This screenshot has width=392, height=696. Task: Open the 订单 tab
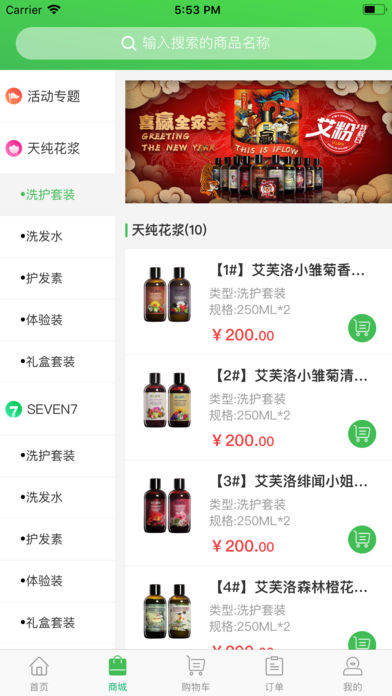(x=274, y=674)
